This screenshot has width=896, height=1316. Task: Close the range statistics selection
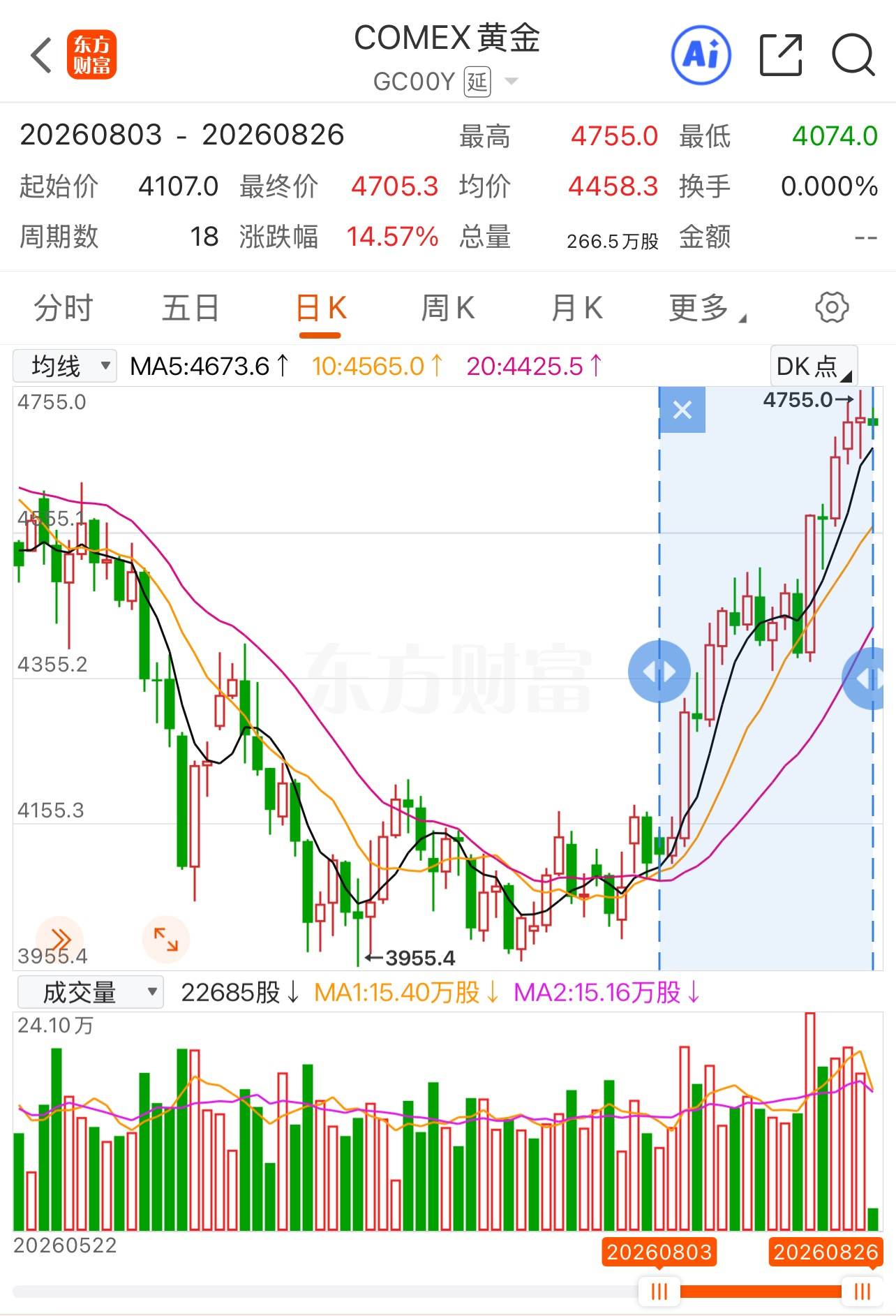(x=682, y=410)
